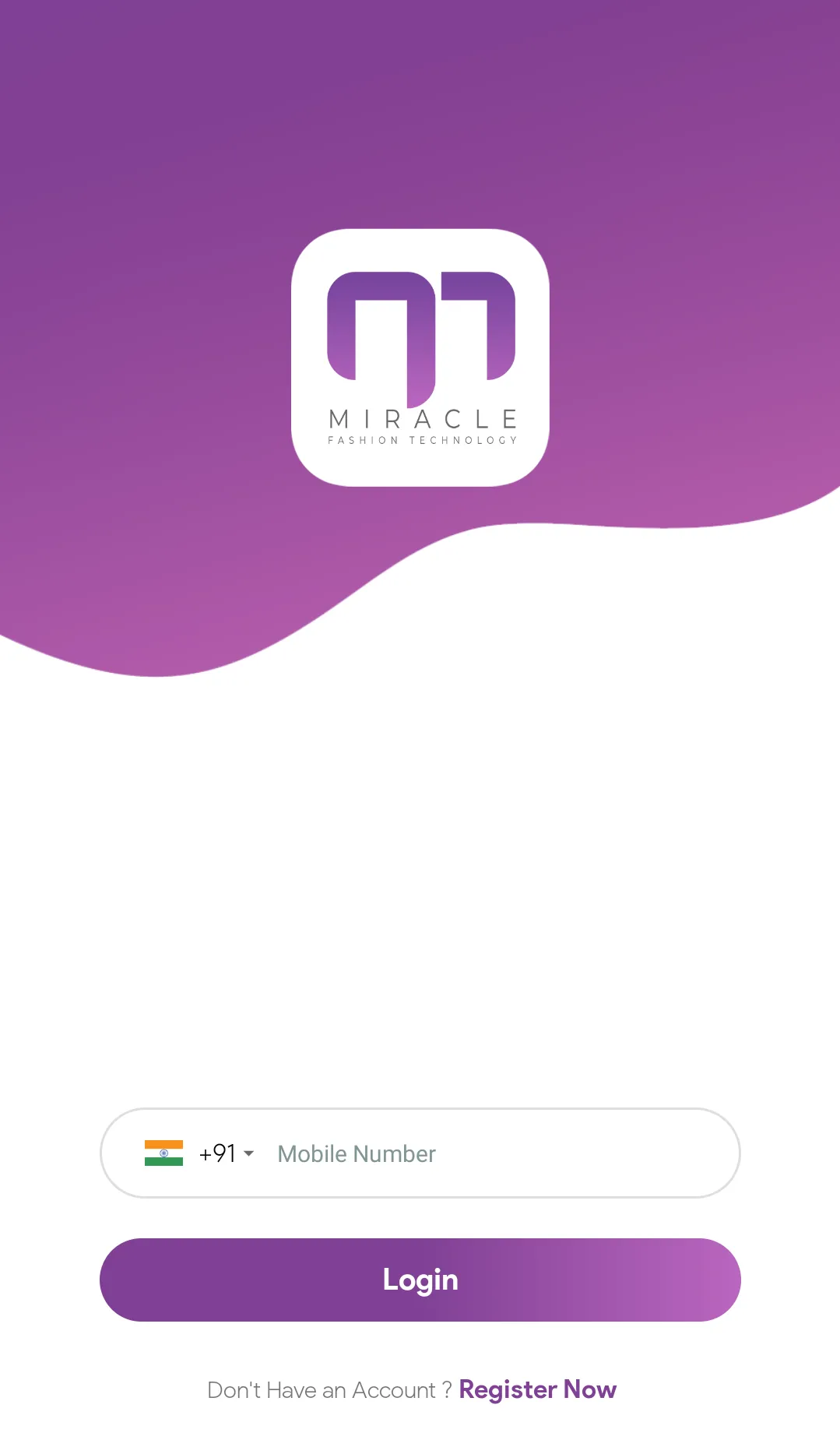The width and height of the screenshot is (840, 1447).
Task: Tap the Login button
Action: point(420,1280)
